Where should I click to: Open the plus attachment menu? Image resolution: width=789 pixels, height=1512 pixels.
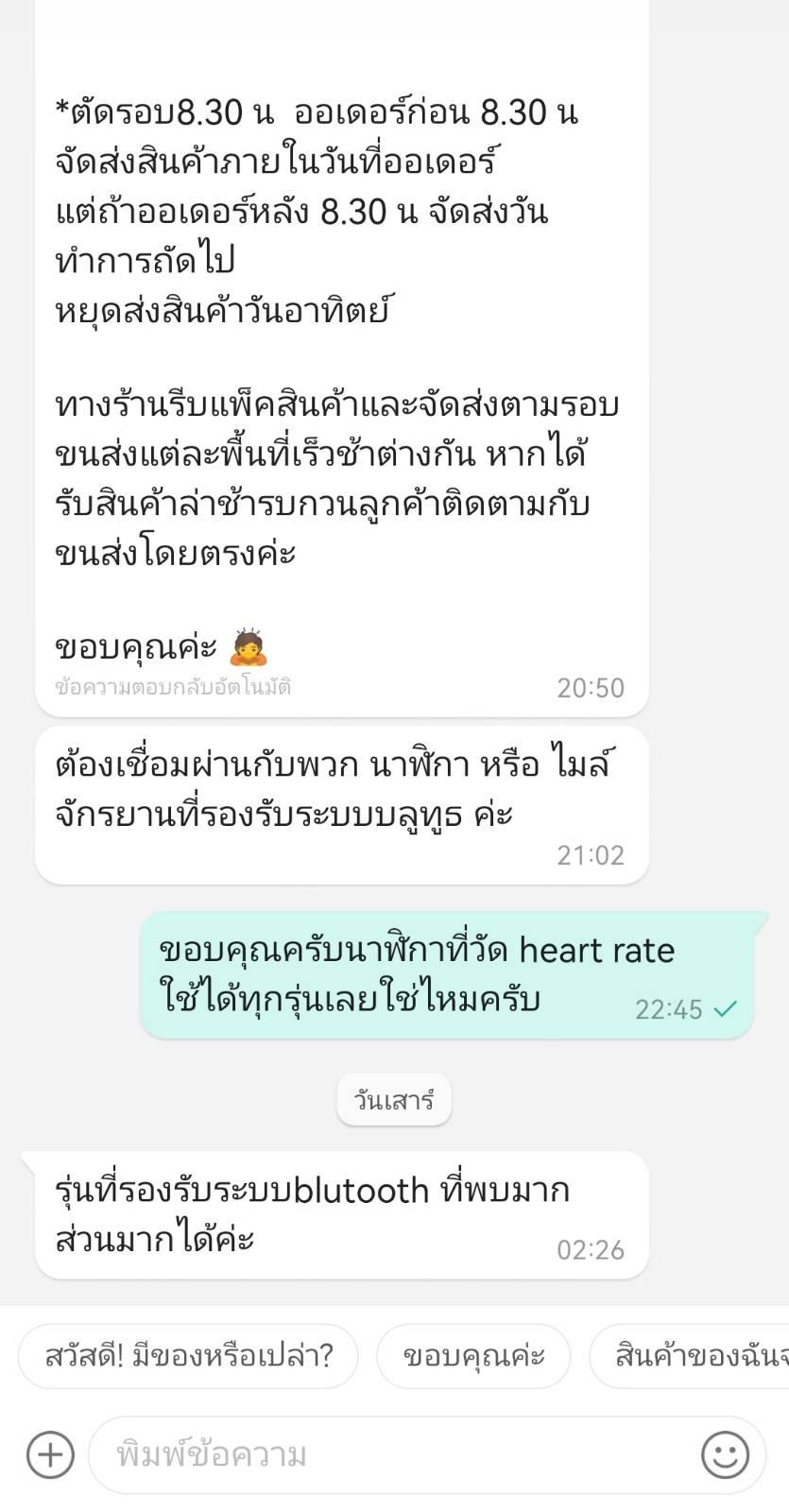pyautogui.click(x=50, y=1454)
